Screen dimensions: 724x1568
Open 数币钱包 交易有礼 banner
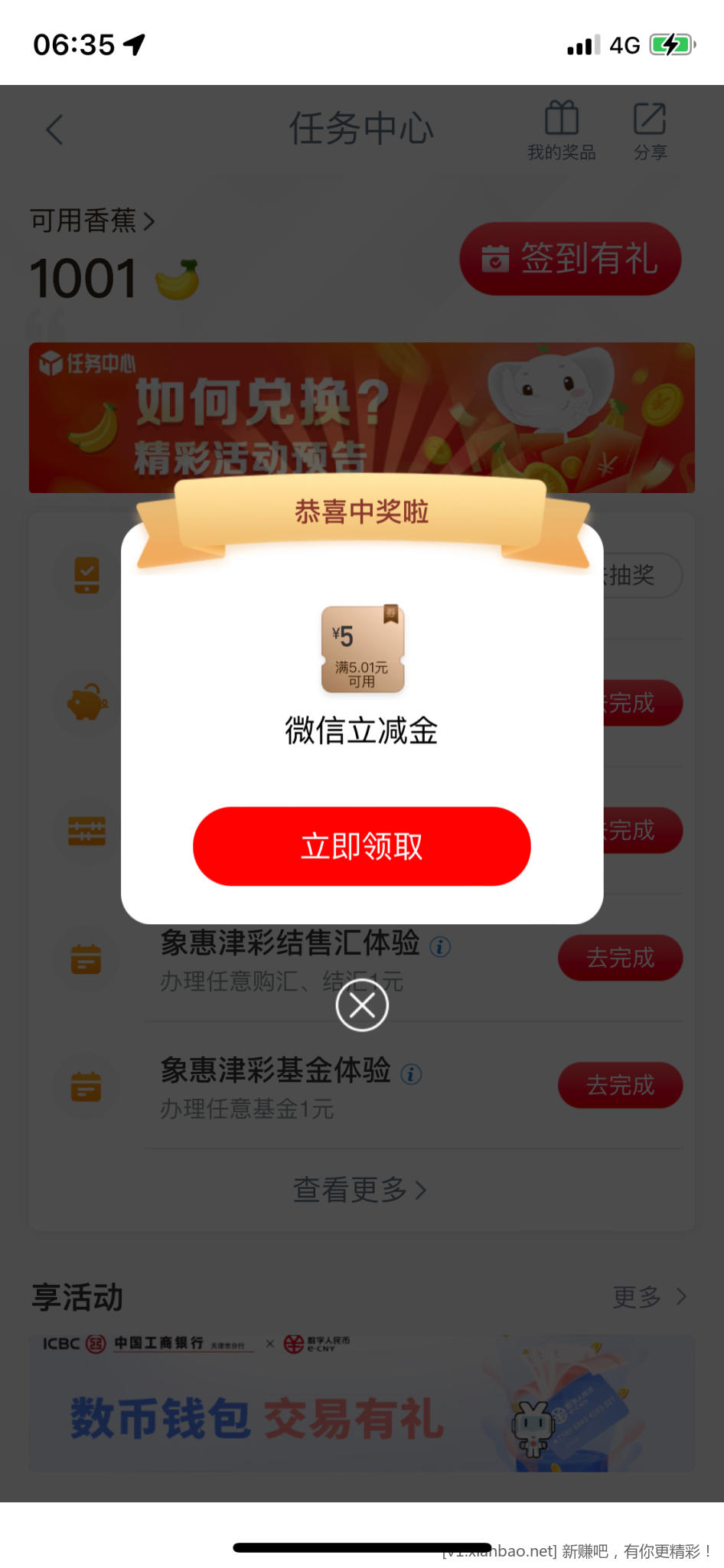361,1405
